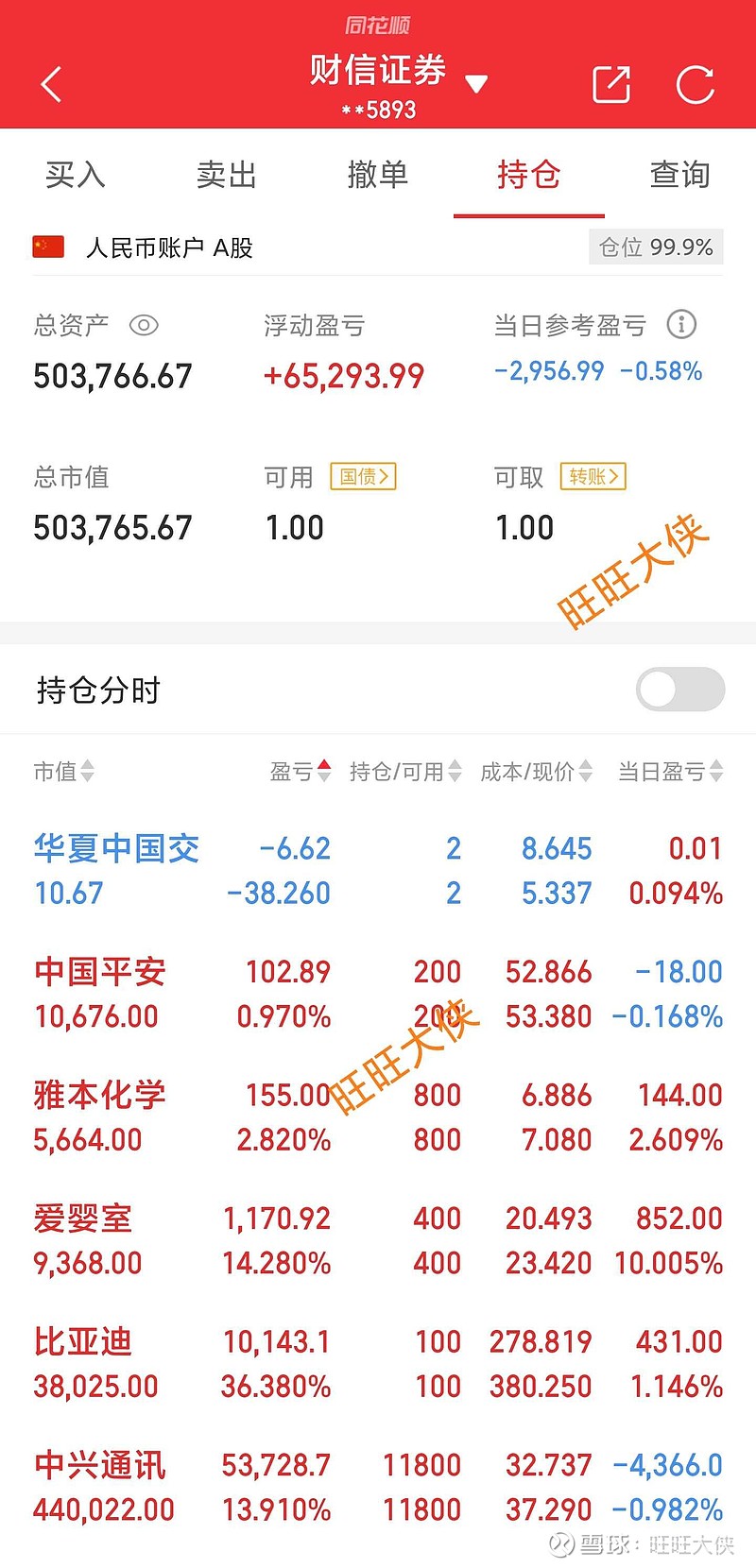Open the info tooltip beside 当日参考盈亏
Viewport: 756px width, 1568px height.
click(x=680, y=324)
